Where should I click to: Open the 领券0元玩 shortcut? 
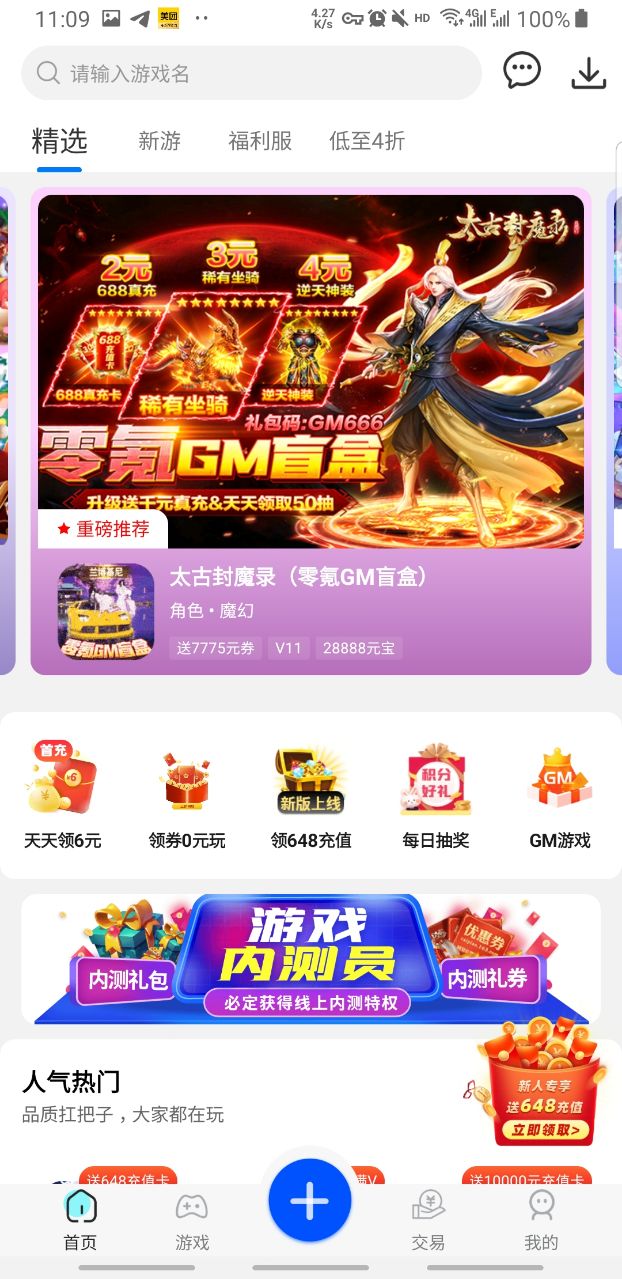tap(187, 797)
